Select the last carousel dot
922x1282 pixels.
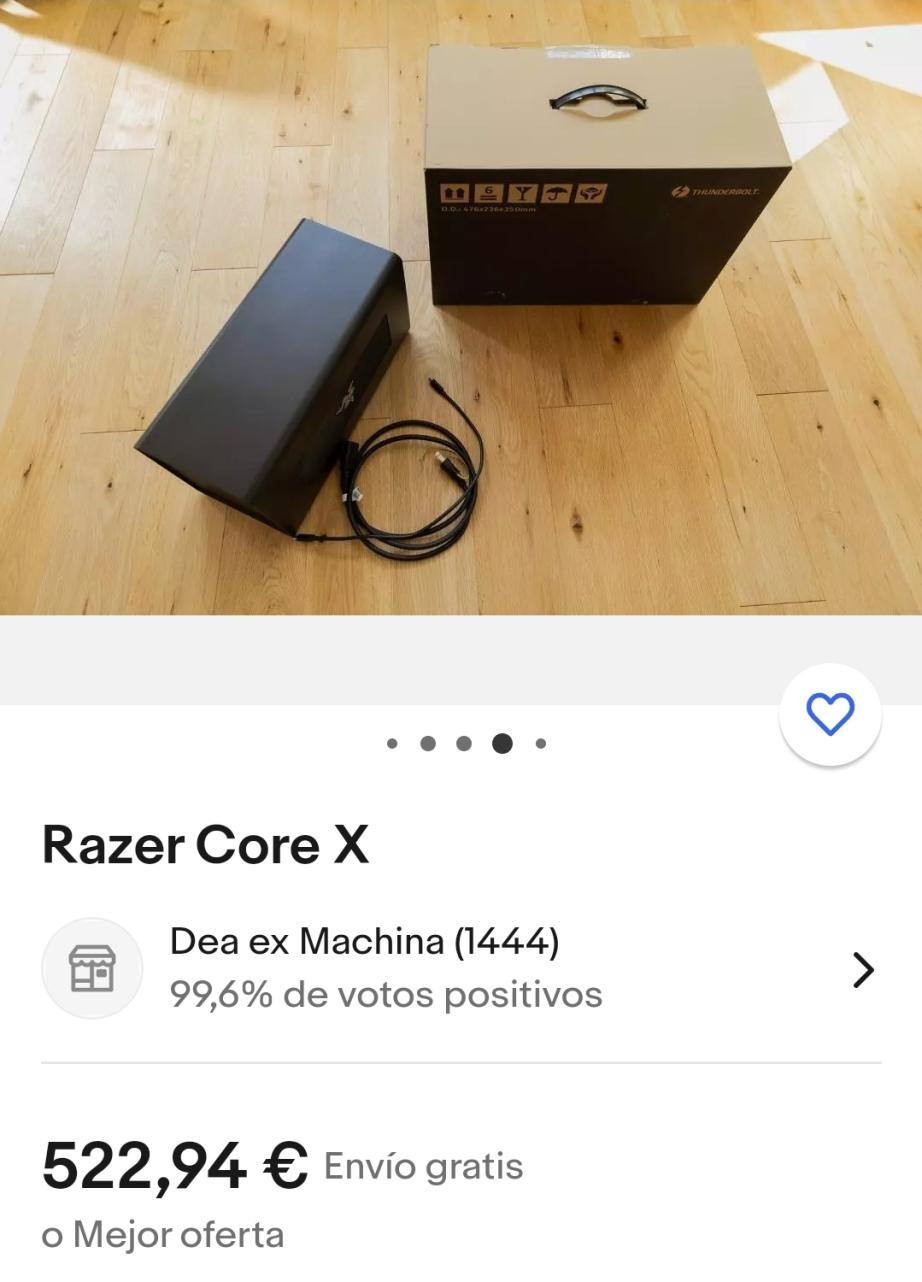[540, 743]
